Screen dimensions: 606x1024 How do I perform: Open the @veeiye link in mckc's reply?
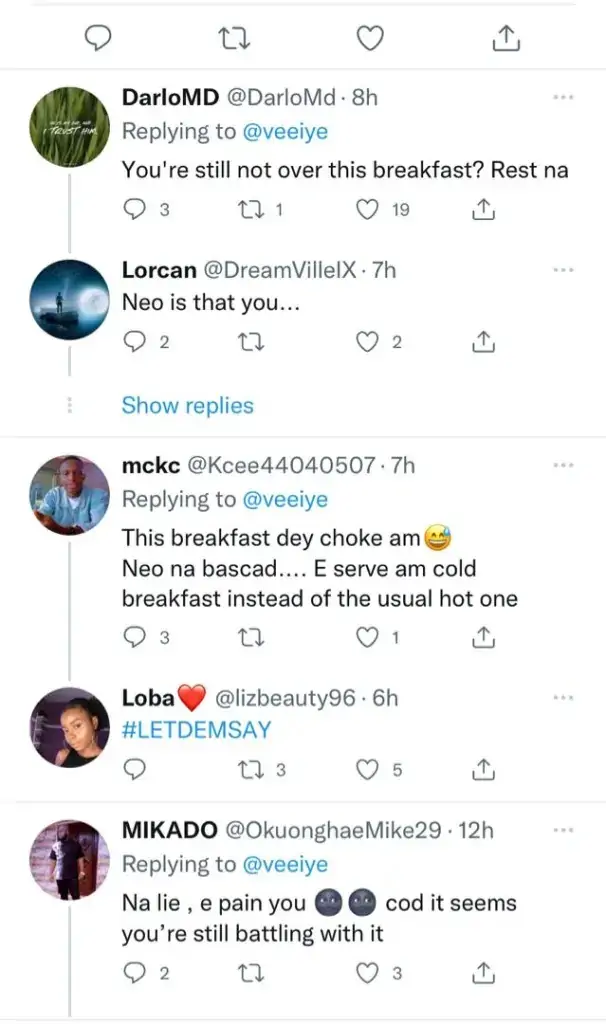285,499
